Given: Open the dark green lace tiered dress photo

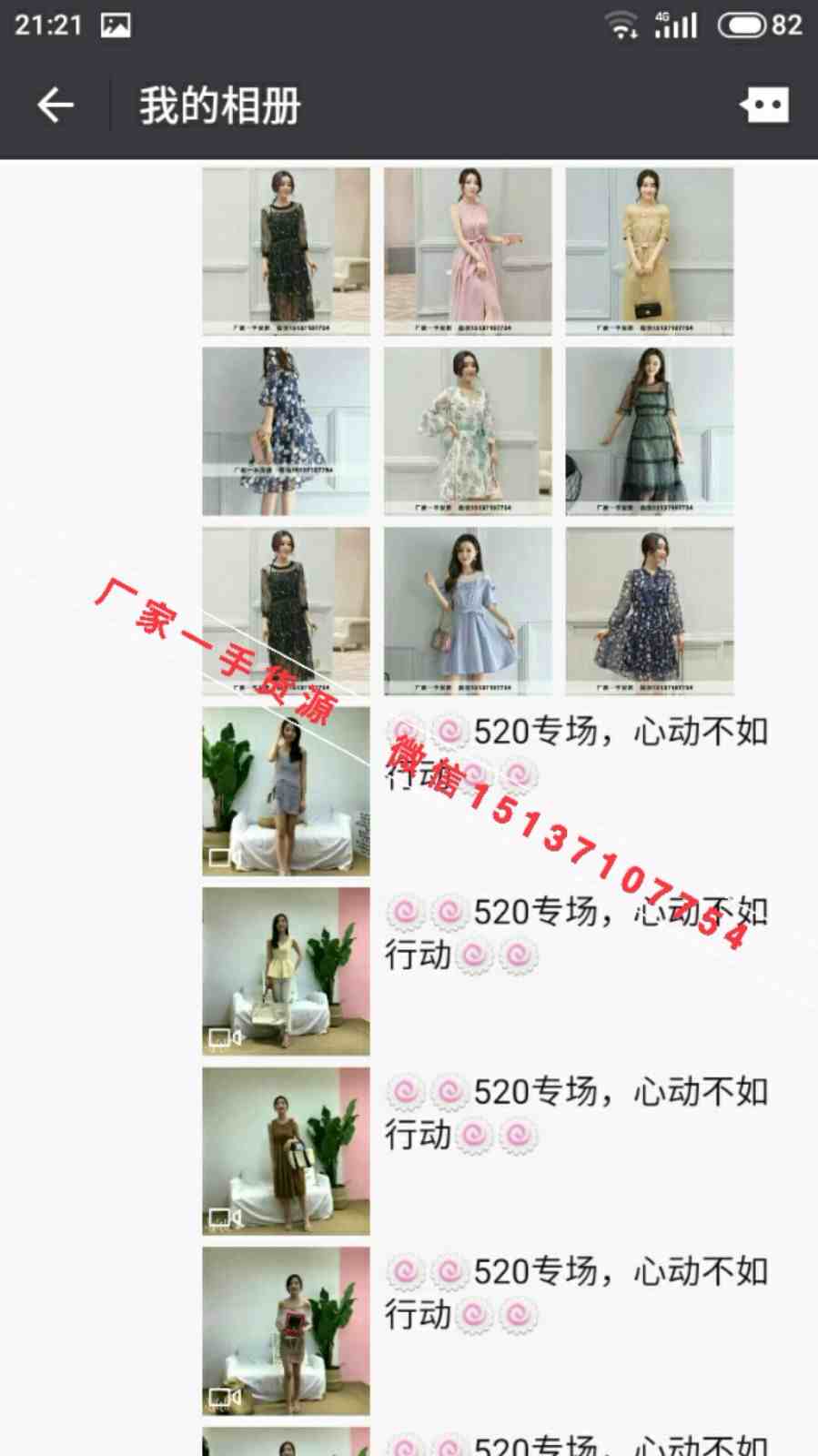Looking at the screenshot, I should tap(649, 431).
